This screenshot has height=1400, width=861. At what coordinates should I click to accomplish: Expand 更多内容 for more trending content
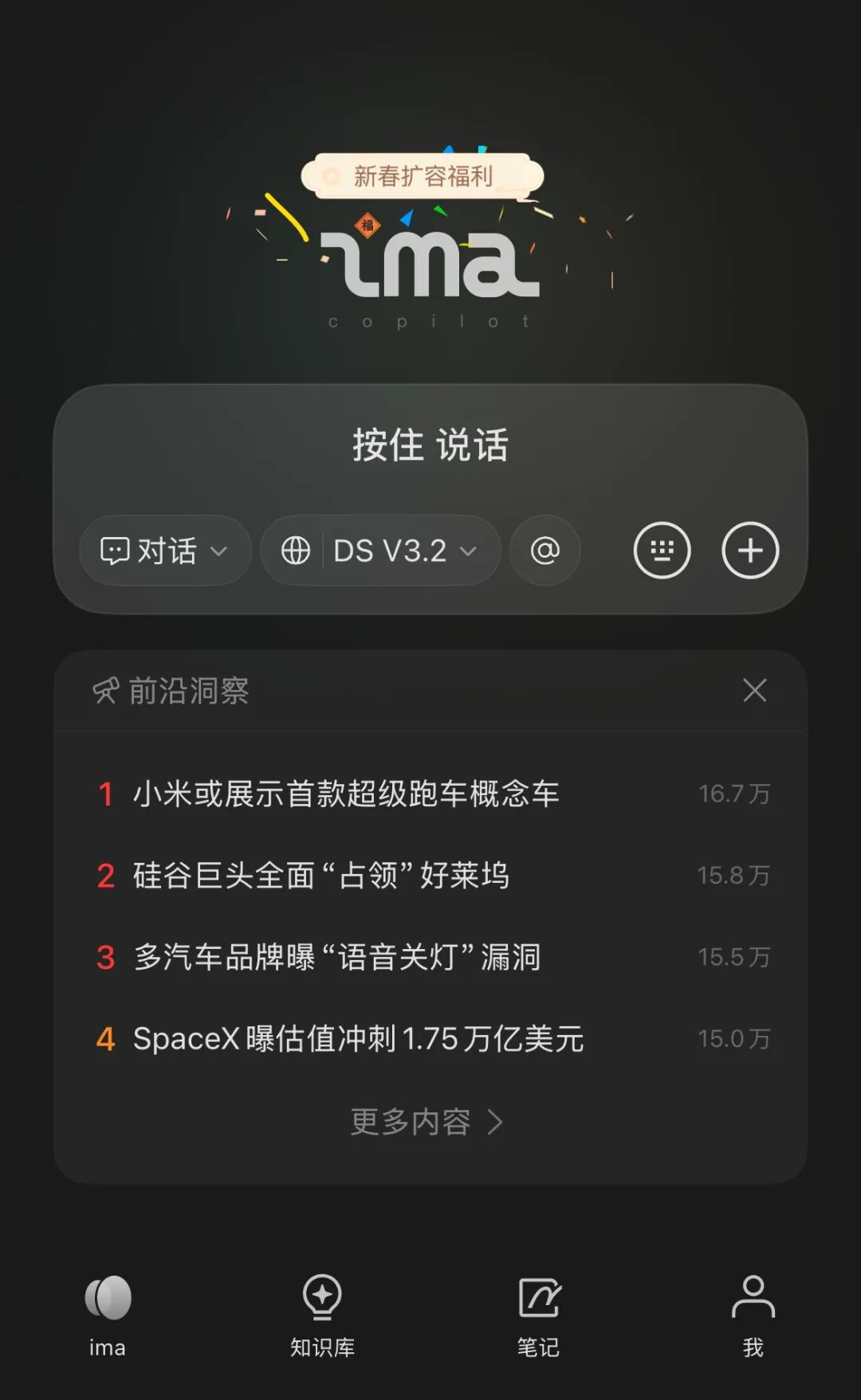click(x=429, y=1121)
